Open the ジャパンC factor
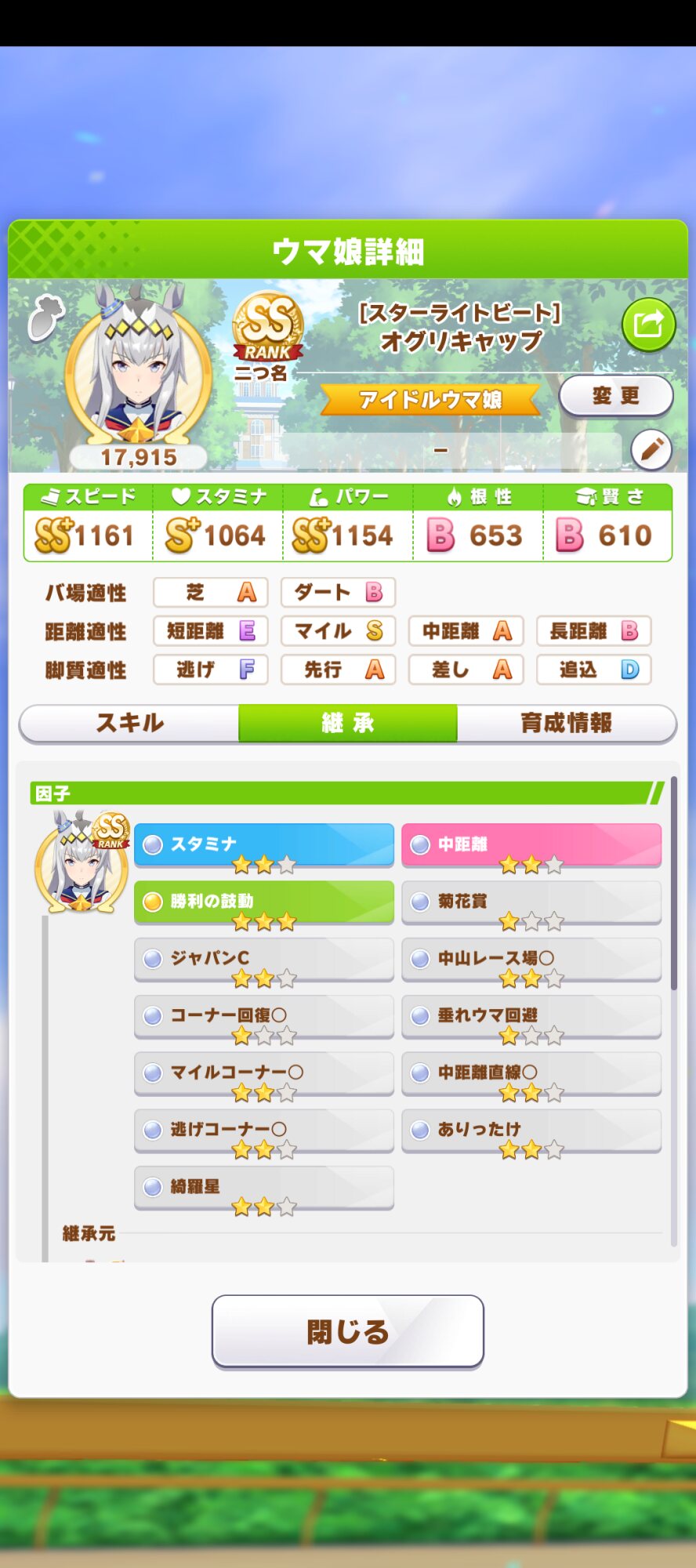This screenshot has height=1568, width=696. pyautogui.click(x=263, y=959)
